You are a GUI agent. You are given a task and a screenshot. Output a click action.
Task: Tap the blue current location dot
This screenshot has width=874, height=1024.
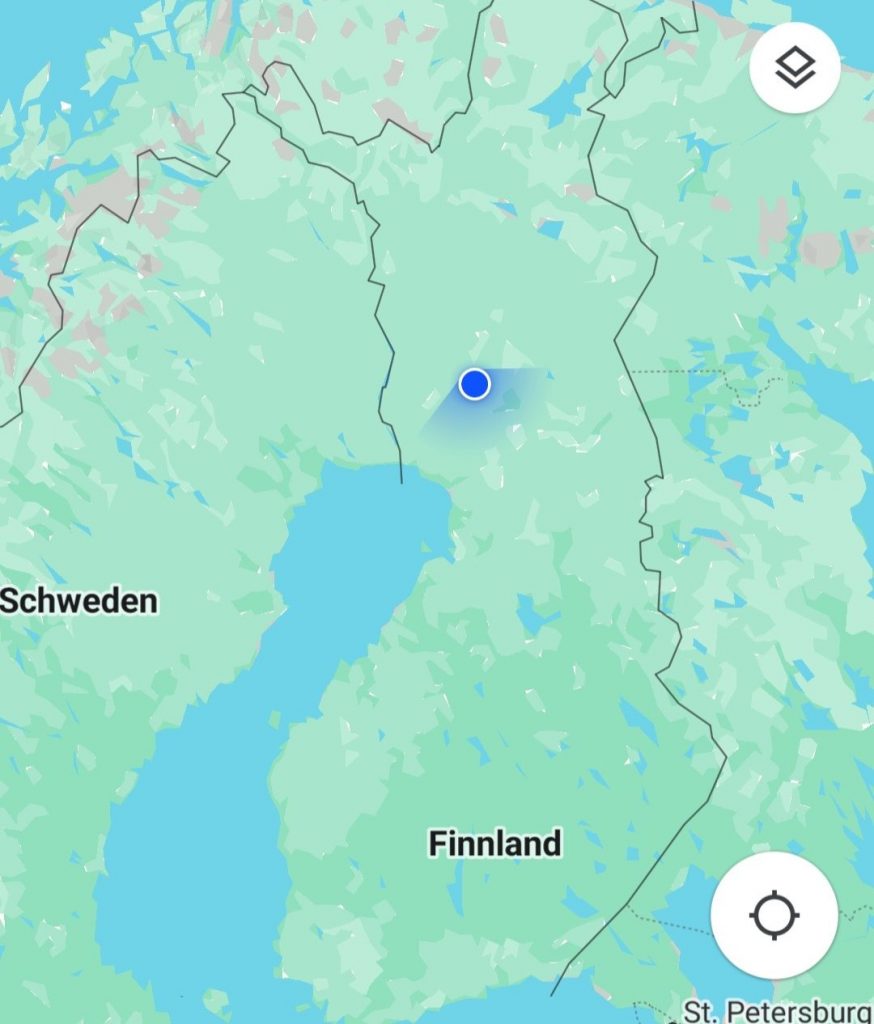coord(474,383)
